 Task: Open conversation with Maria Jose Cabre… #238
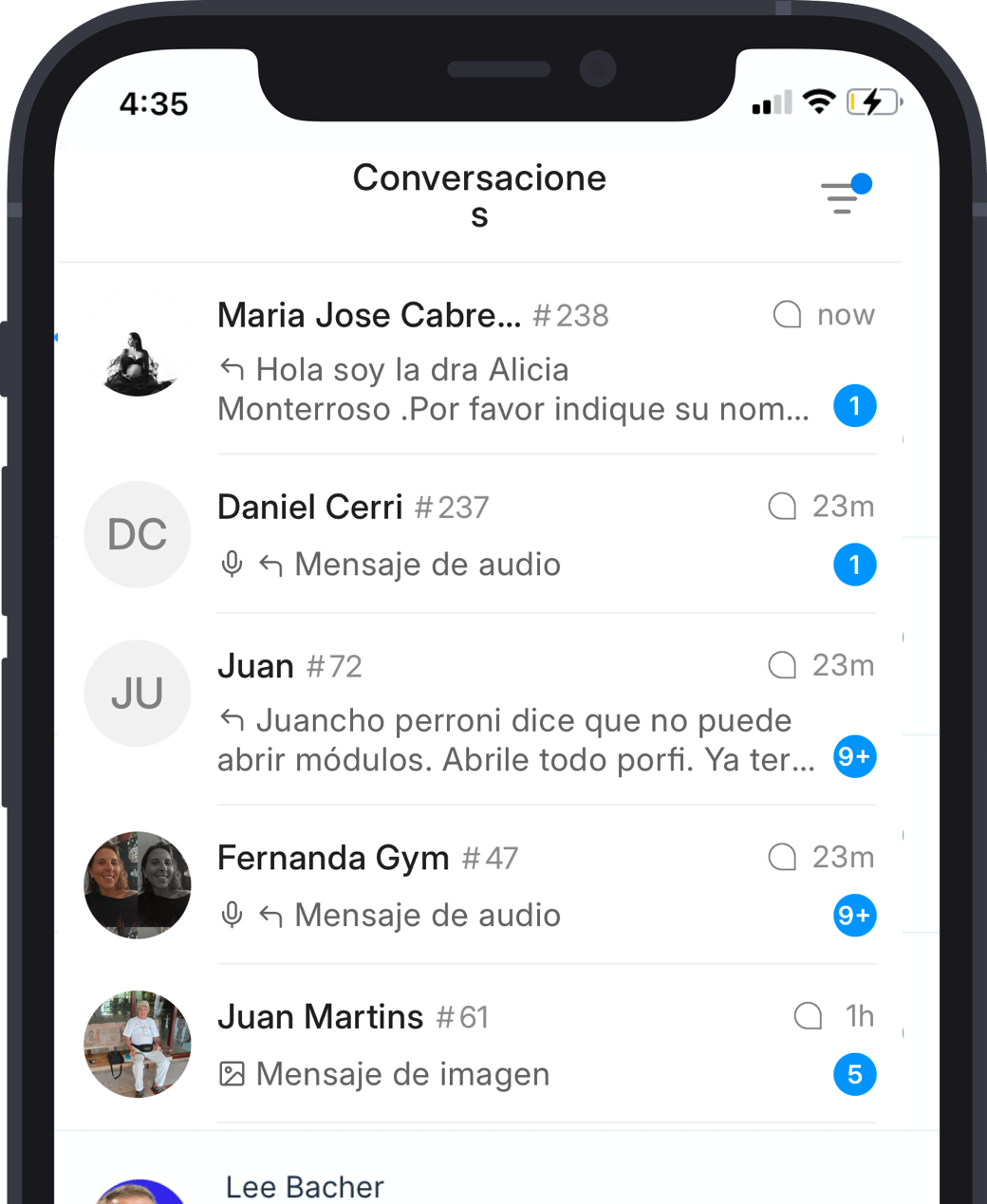point(512,361)
